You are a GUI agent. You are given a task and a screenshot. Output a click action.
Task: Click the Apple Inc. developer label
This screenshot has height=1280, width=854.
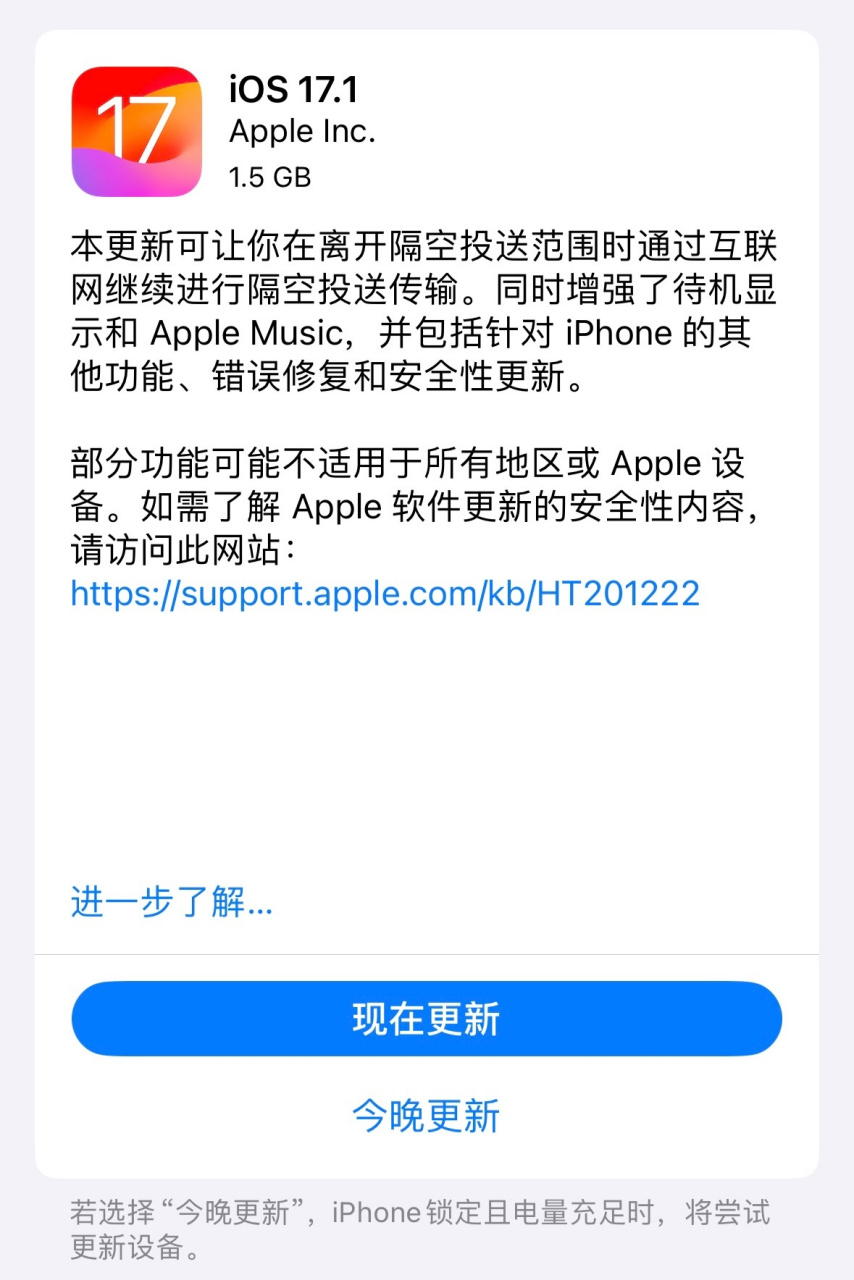click(x=302, y=132)
